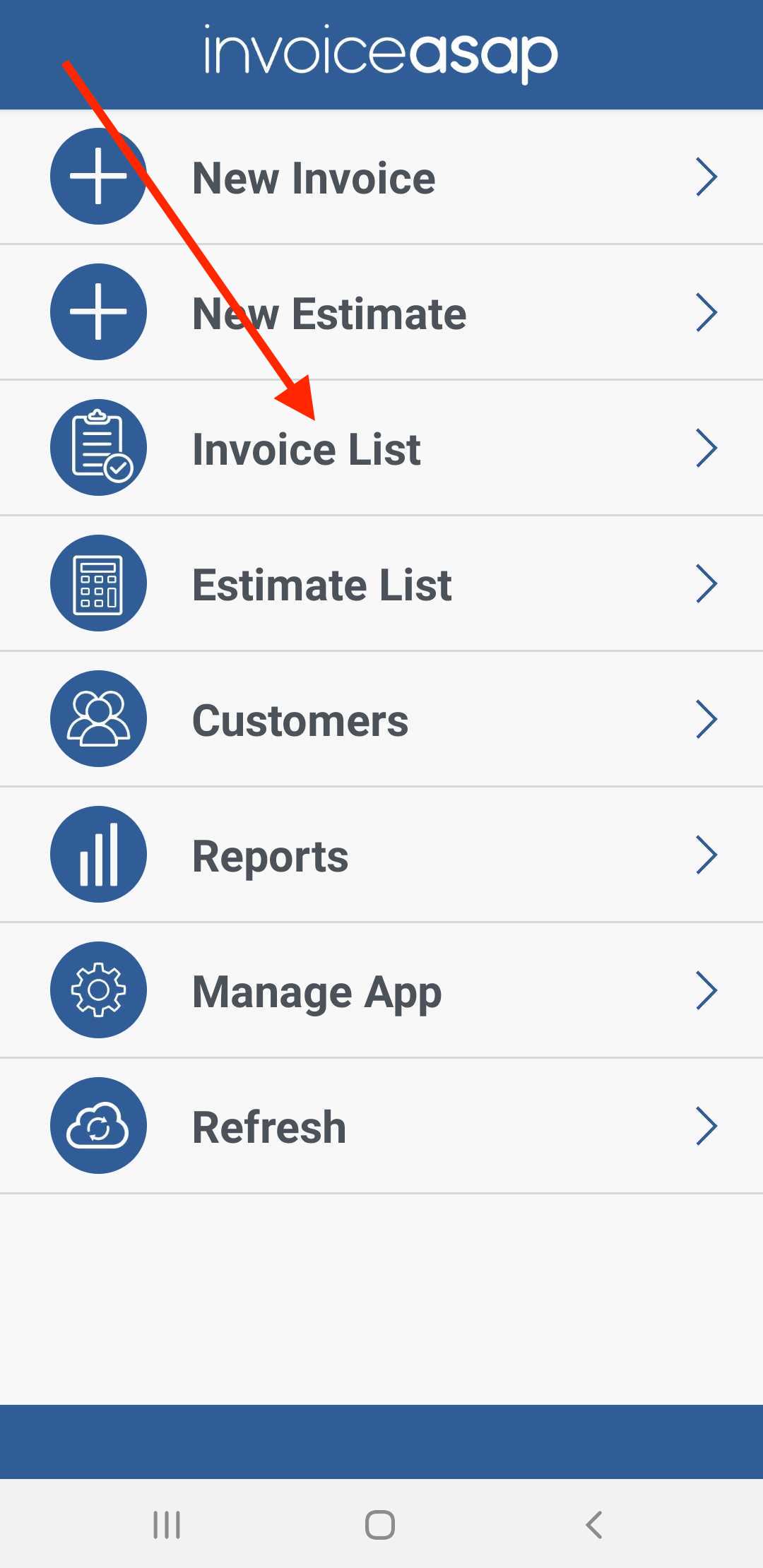Go to Customers

(x=300, y=720)
